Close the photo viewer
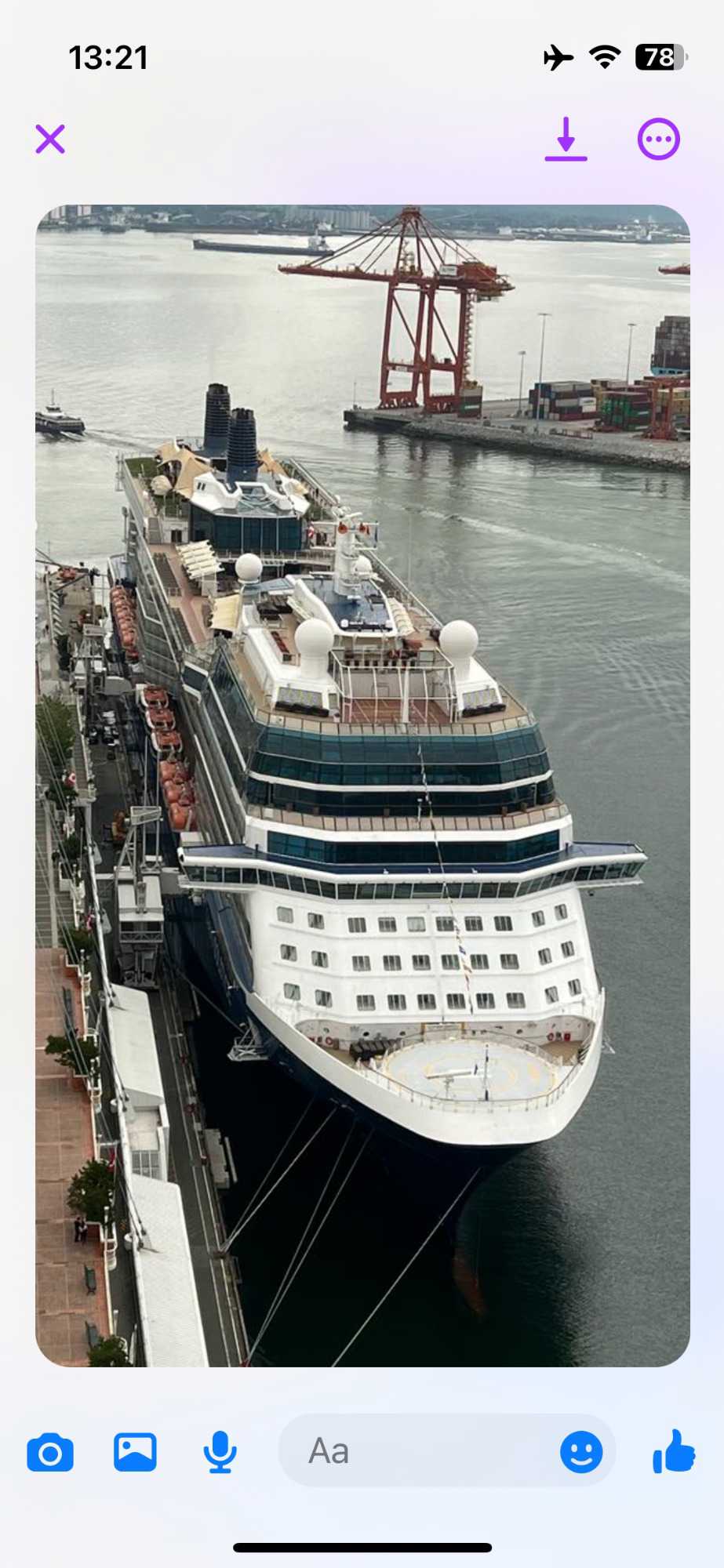Screen dimensions: 724x1568 pos(50,140)
